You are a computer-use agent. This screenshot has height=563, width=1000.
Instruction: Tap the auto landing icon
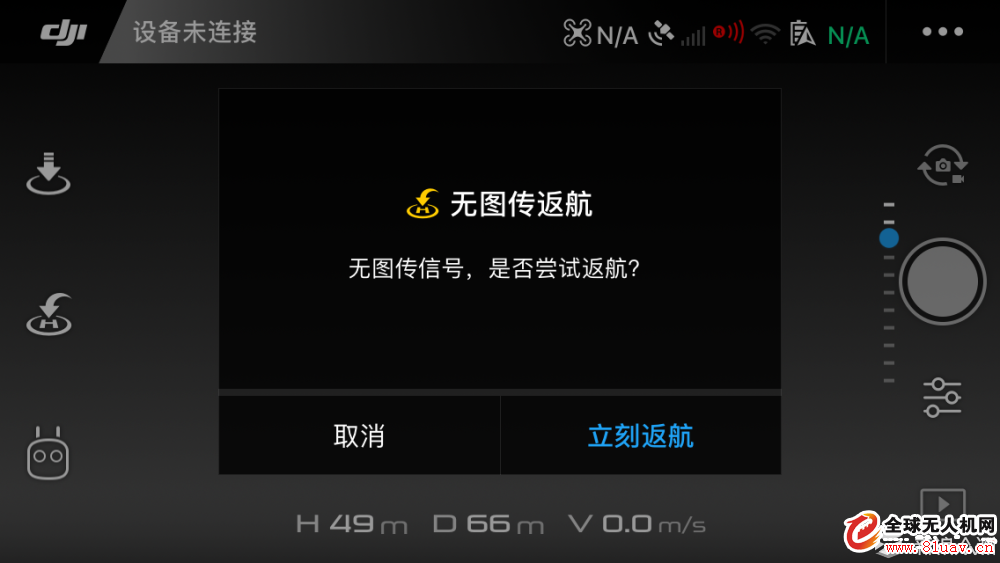tap(48, 172)
